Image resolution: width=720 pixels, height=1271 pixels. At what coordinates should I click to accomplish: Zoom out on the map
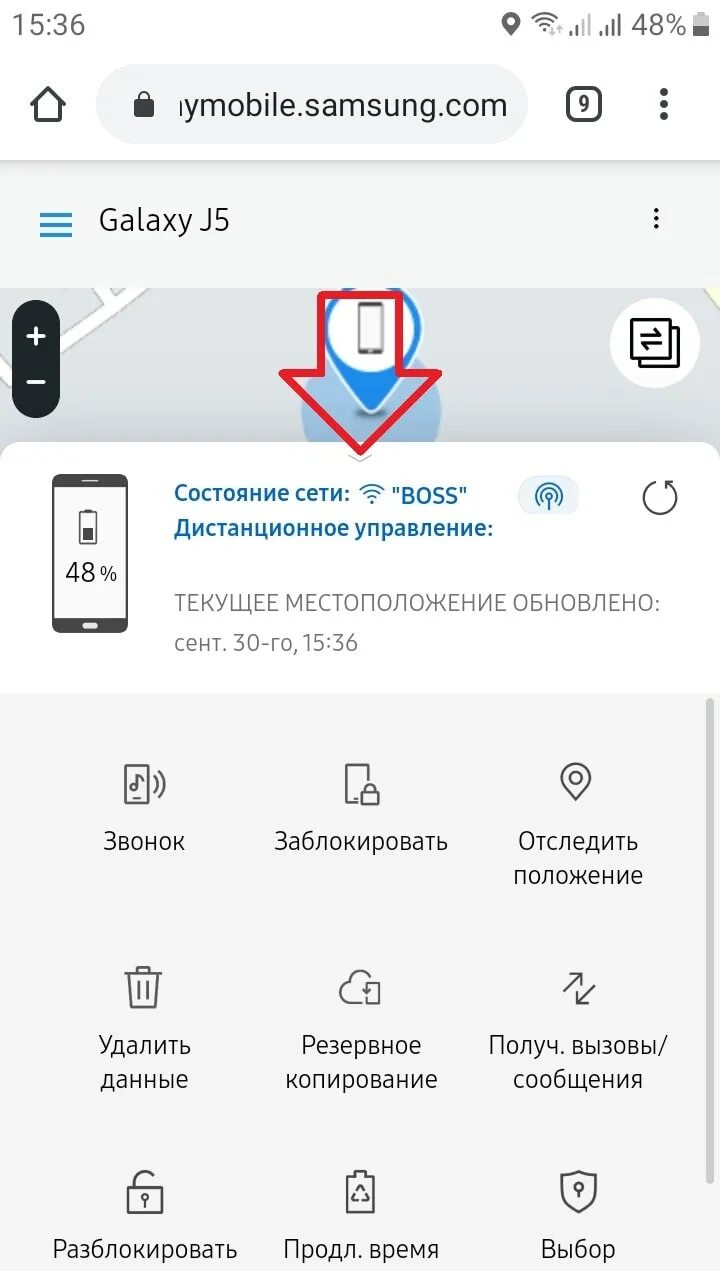36,382
